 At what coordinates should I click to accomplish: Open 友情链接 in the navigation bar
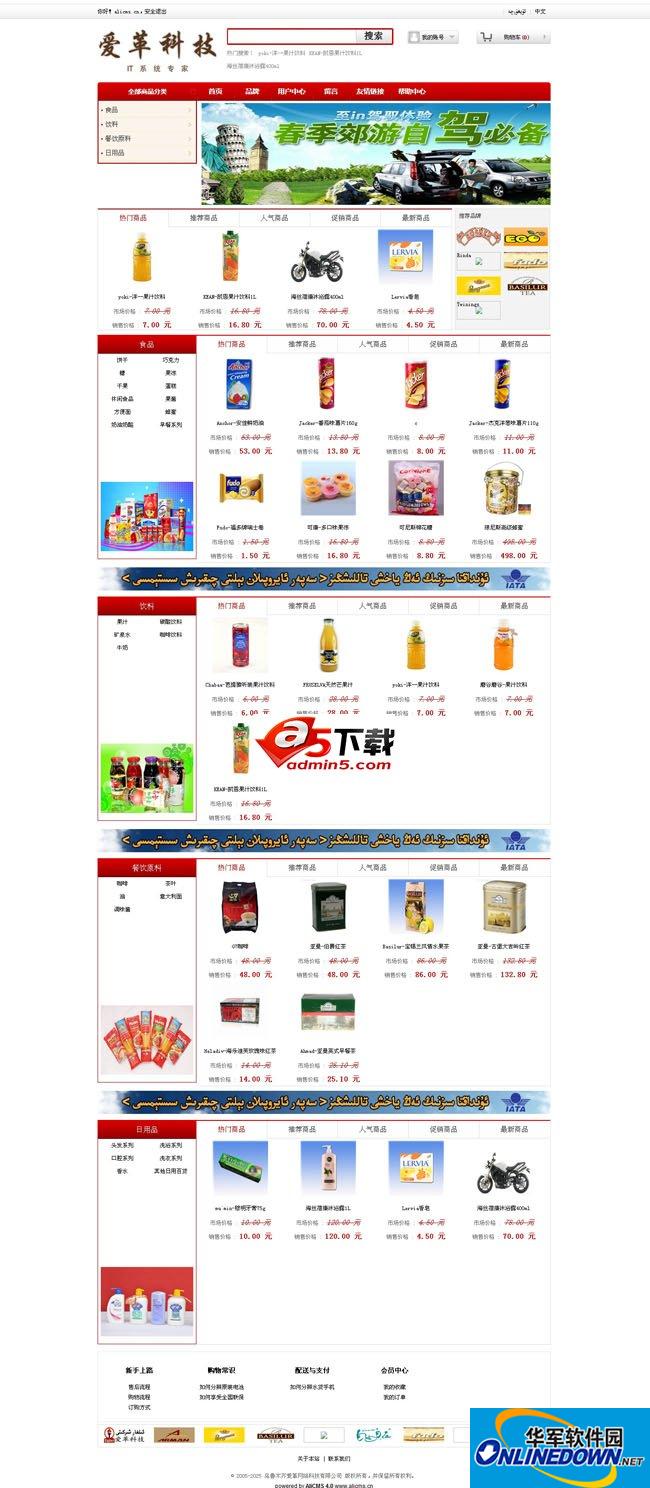tap(370, 91)
